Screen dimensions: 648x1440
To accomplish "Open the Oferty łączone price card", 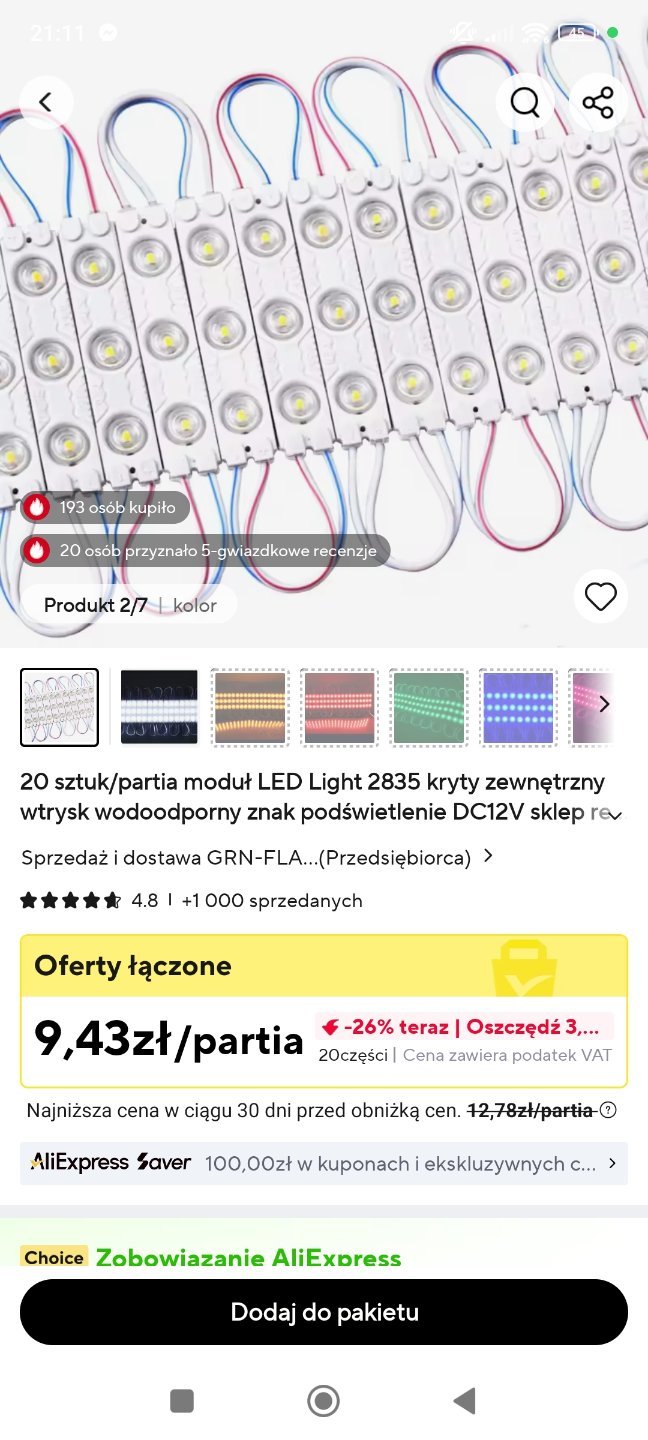I will [x=324, y=1011].
